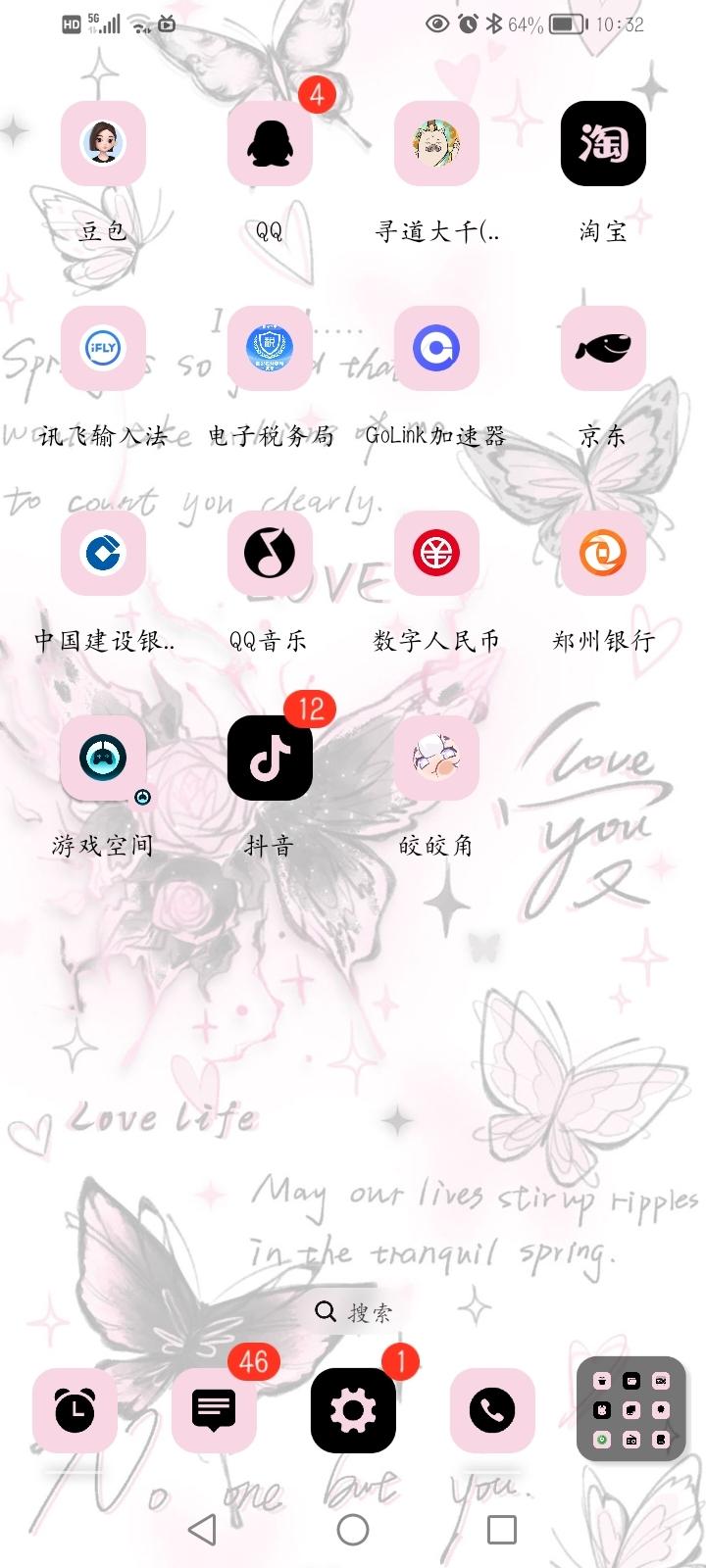Launch the 淘宝 app
The image size is (706, 1568).
pyautogui.click(x=603, y=144)
